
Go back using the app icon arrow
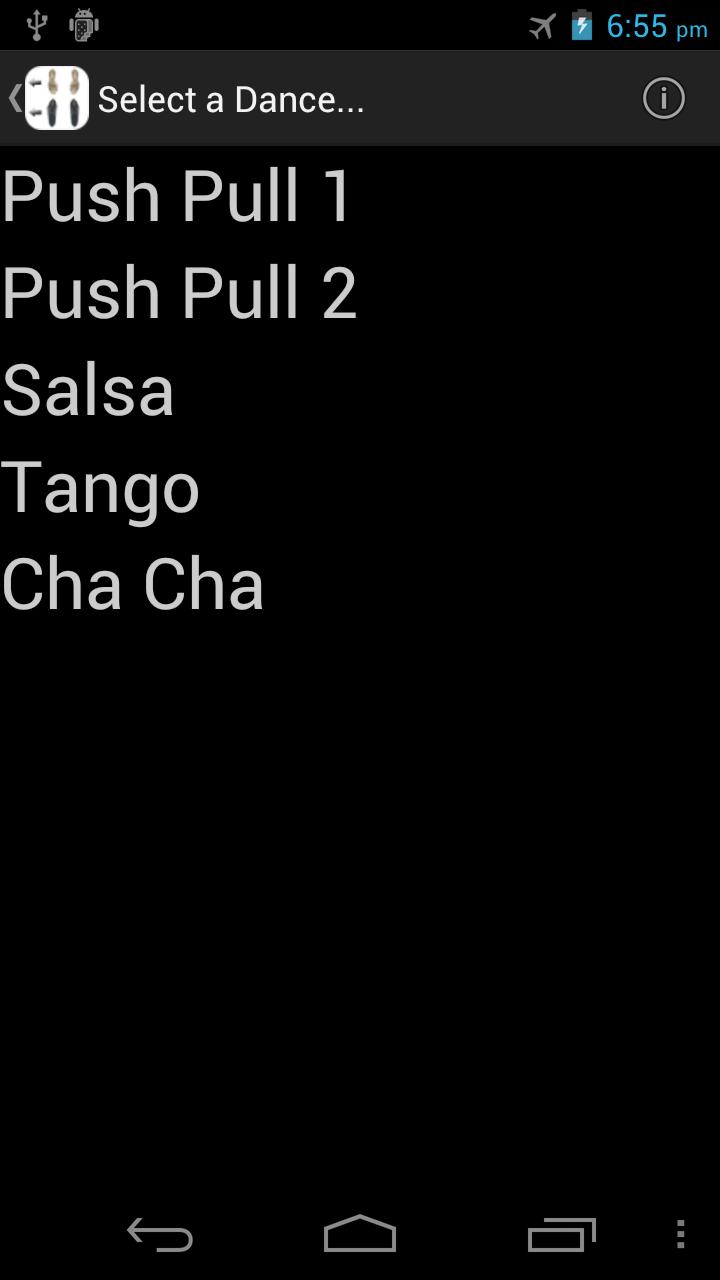click(x=48, y=98)
